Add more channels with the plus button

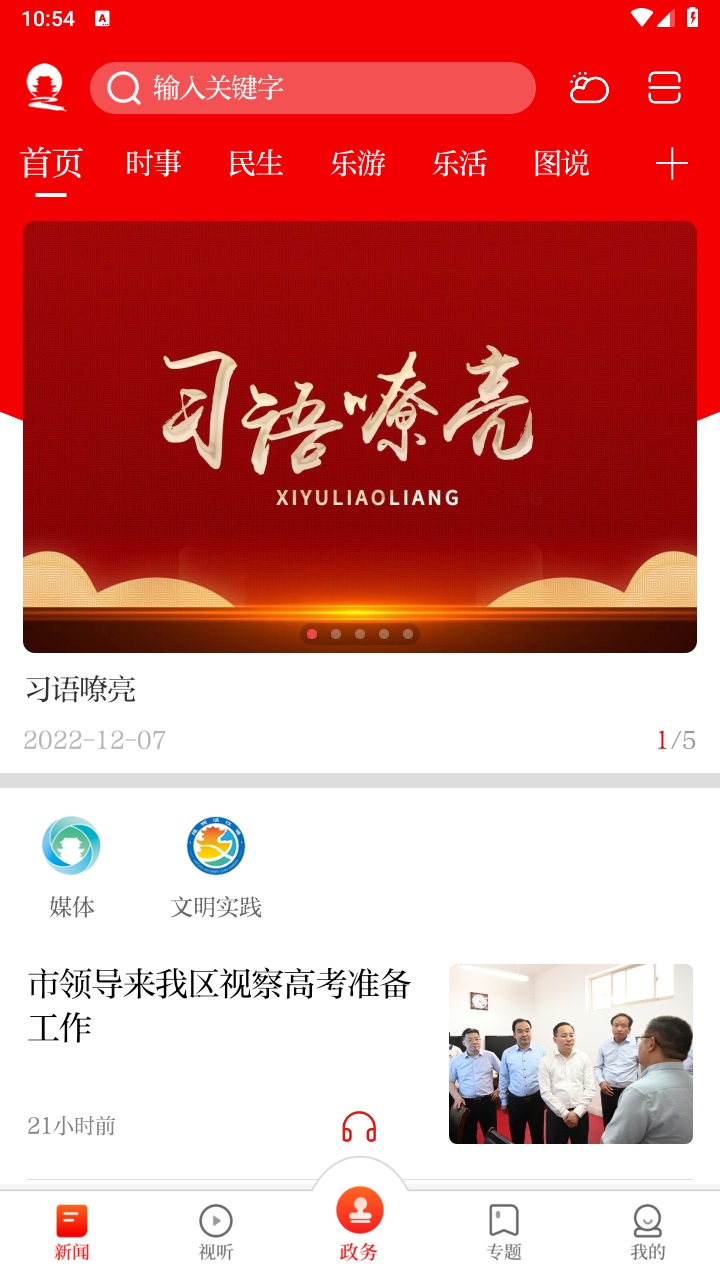point(674,163)
